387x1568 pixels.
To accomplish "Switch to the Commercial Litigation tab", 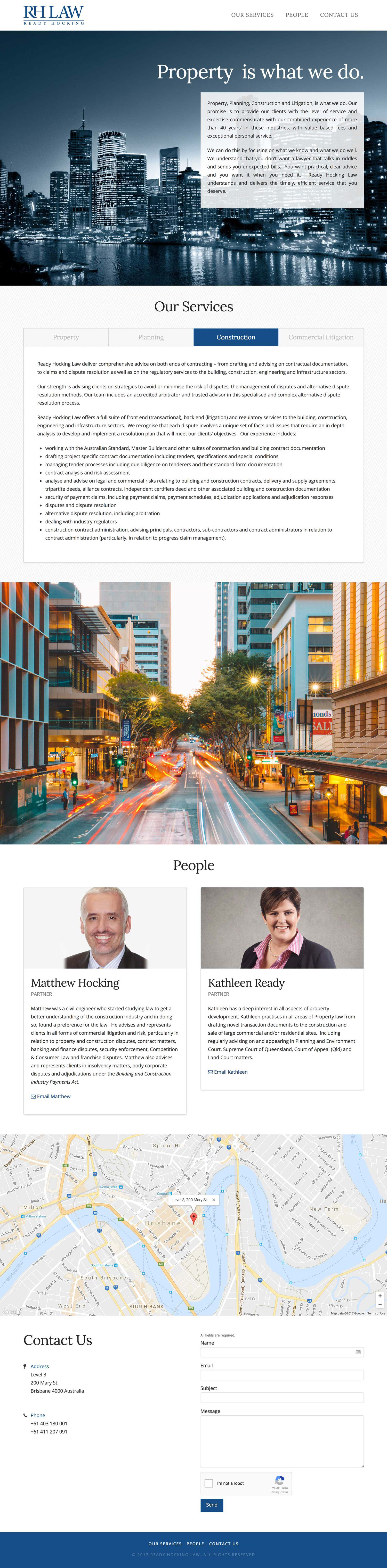I will 321,337.
